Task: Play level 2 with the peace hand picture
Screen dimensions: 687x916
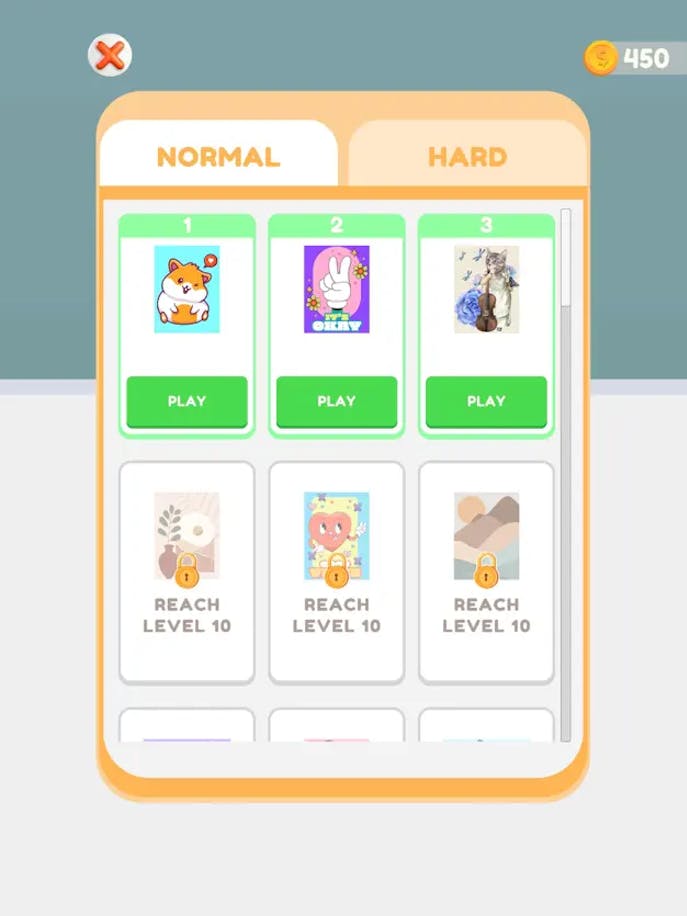Action: point(336,401)
